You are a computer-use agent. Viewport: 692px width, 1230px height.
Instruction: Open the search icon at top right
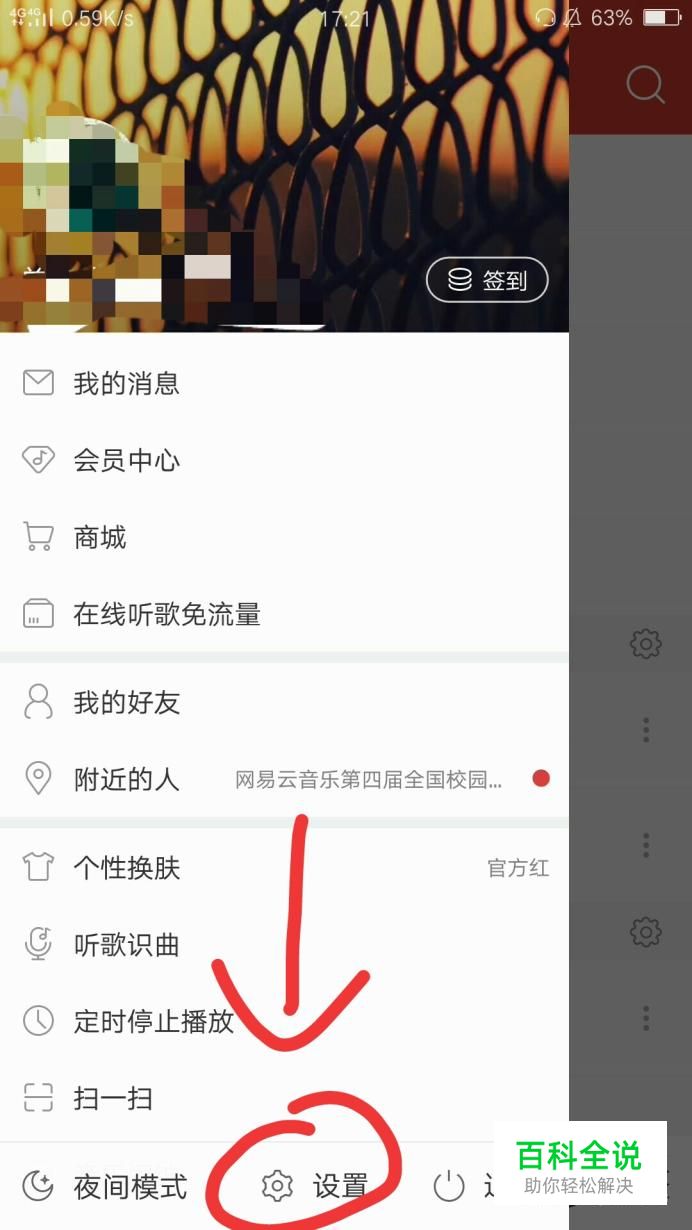click(646, 85)
